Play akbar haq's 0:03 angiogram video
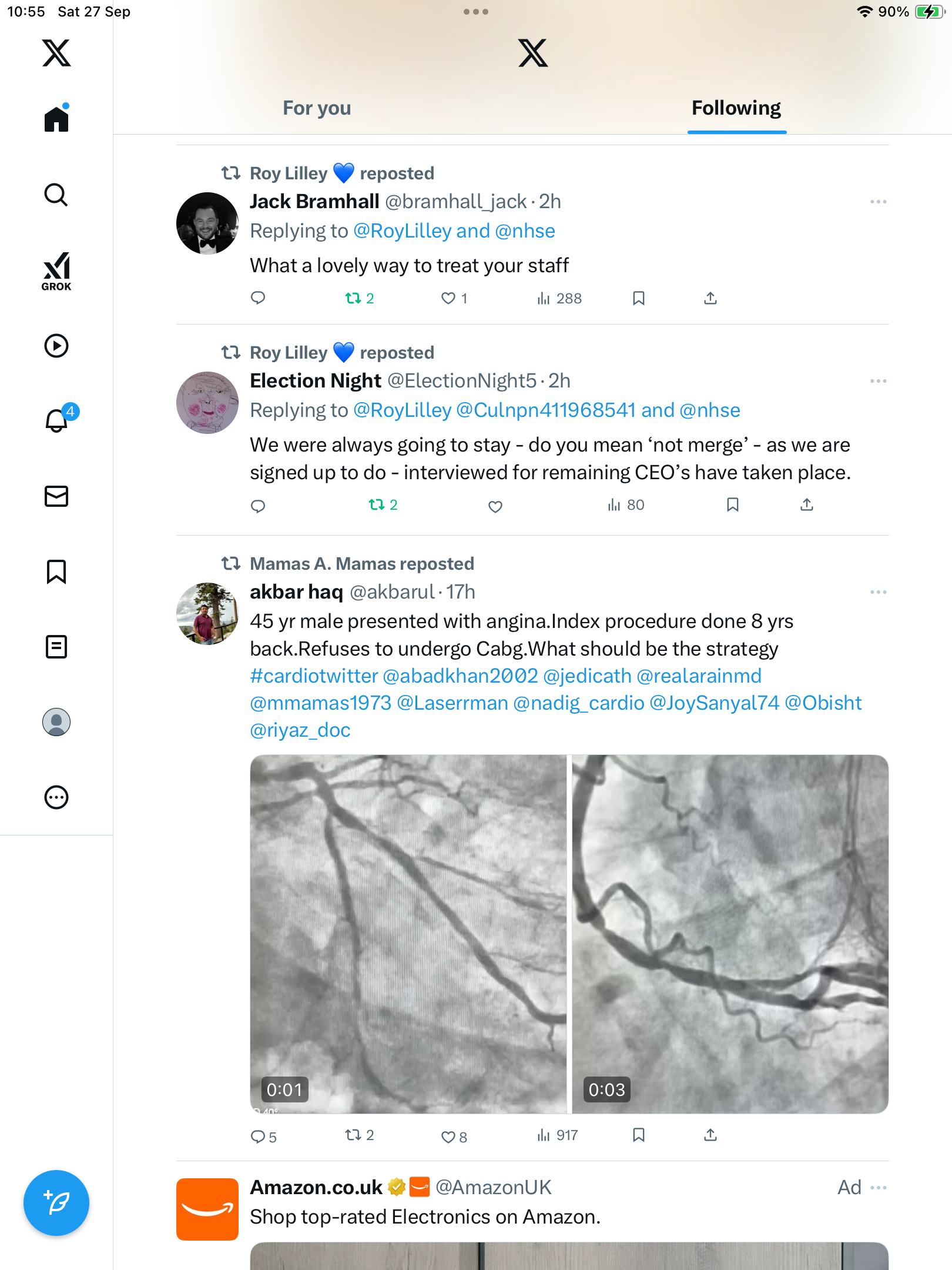Screen dimensions: 952x1270 730,934
